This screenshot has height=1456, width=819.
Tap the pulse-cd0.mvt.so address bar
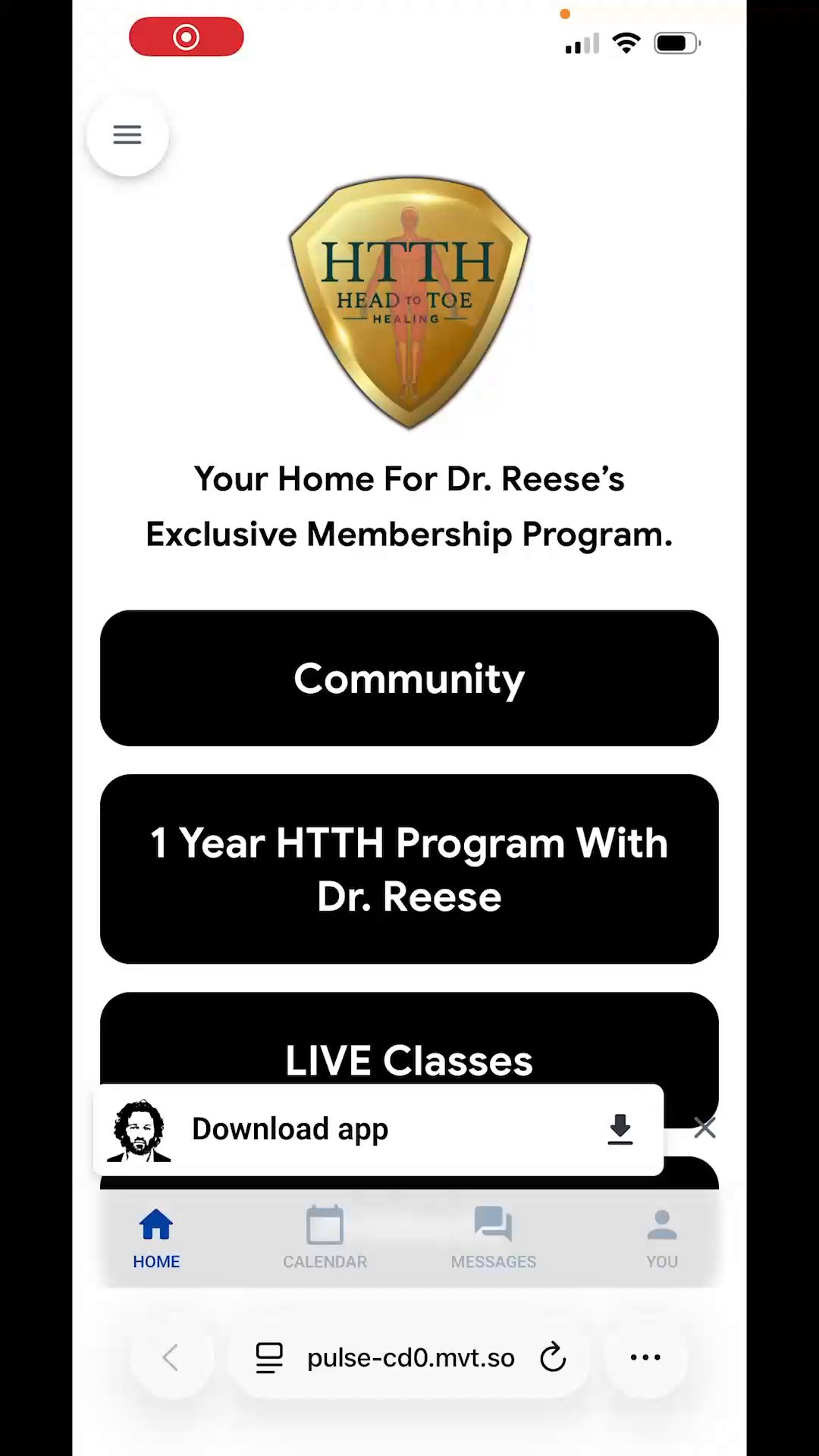coord(409,1357)
